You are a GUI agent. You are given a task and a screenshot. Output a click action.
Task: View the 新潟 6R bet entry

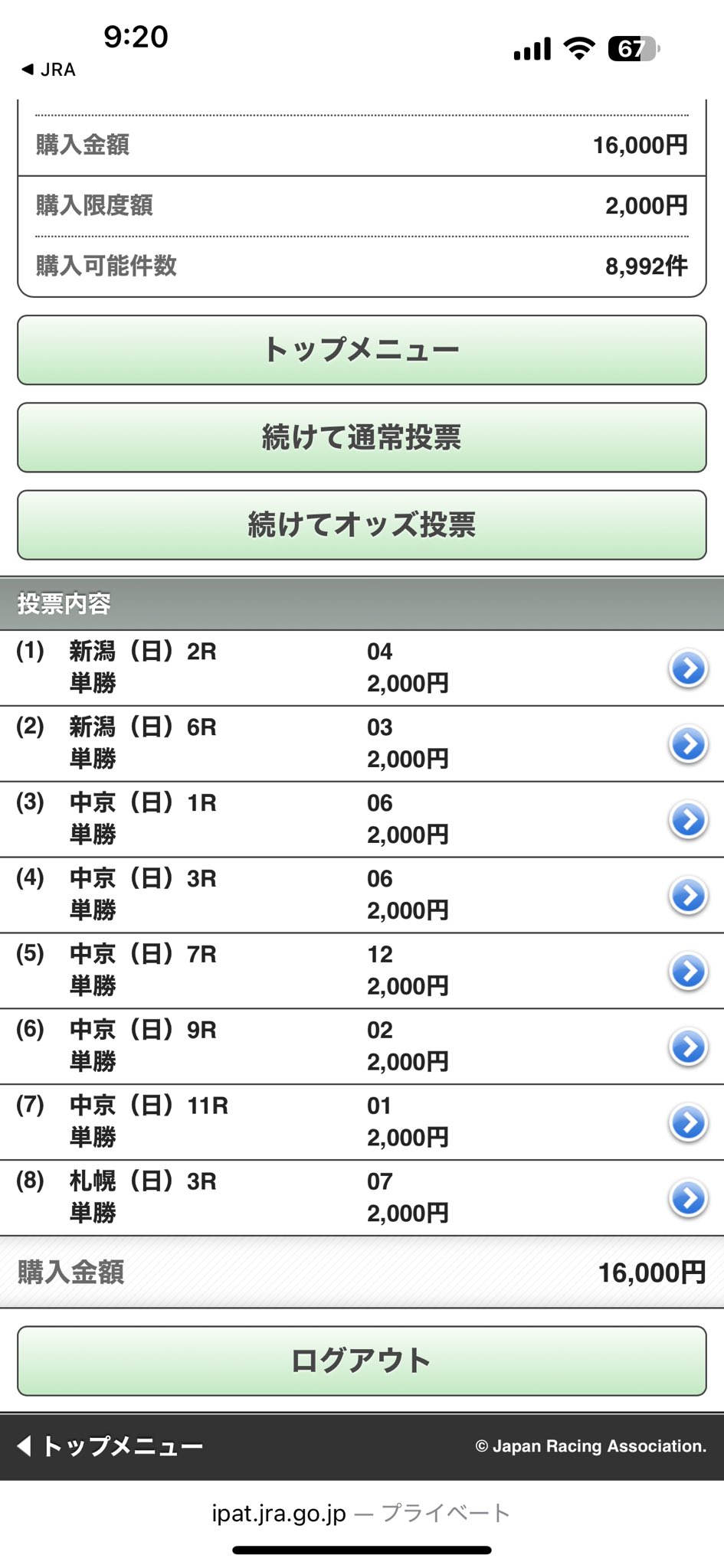(688, 744)
